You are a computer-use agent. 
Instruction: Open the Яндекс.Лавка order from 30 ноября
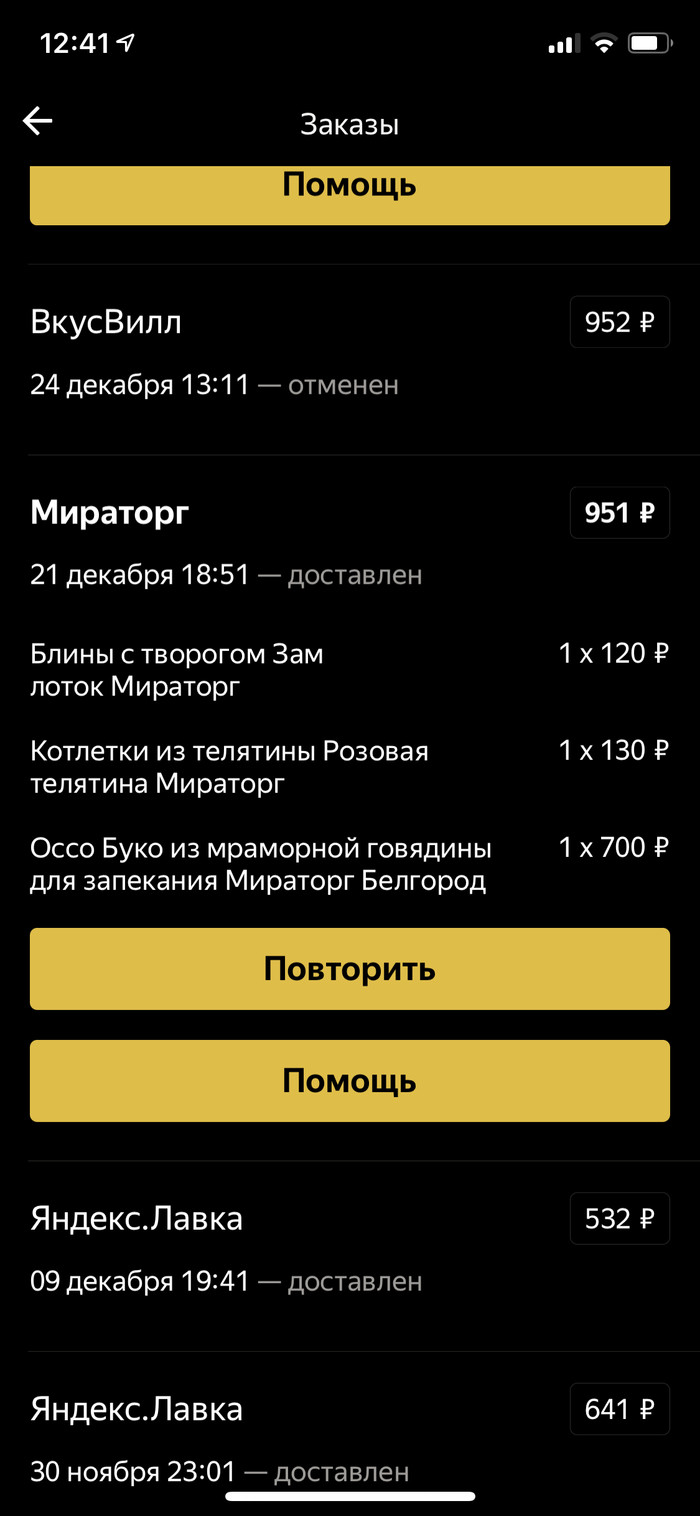point(349,1435)
